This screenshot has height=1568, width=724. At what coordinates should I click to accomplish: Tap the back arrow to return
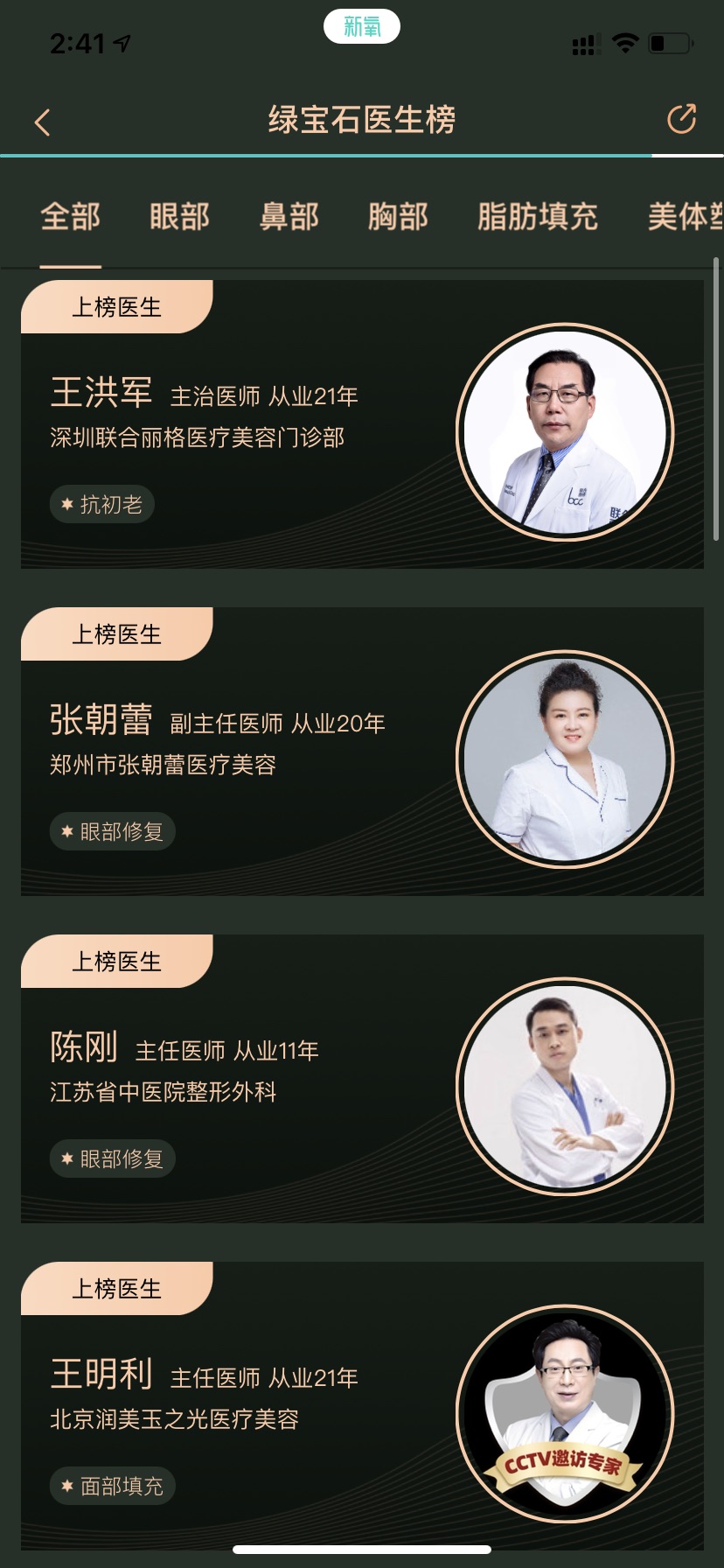(x=42, y=121)
